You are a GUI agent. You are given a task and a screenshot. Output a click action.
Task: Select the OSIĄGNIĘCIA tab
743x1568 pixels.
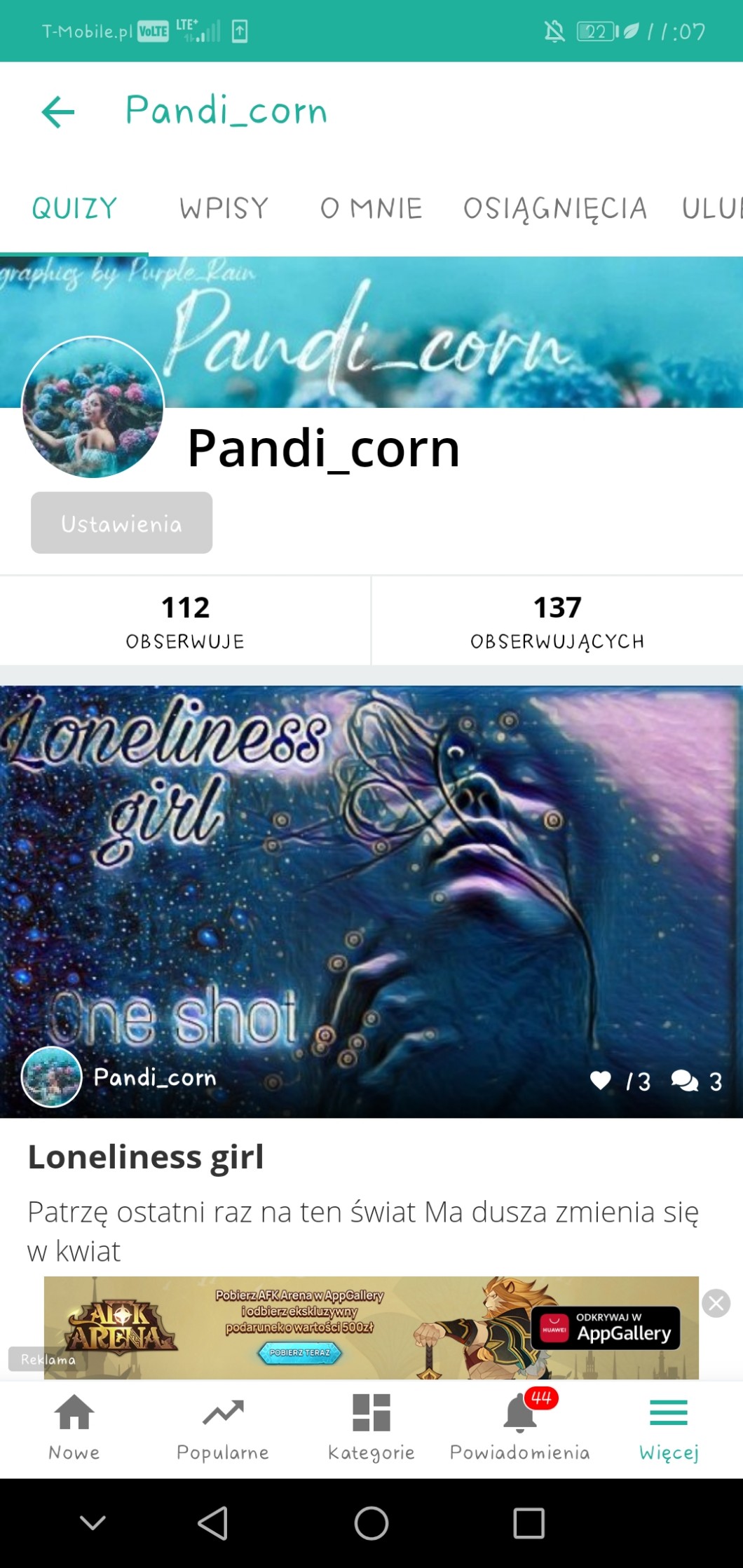click(x=554, y=208)
